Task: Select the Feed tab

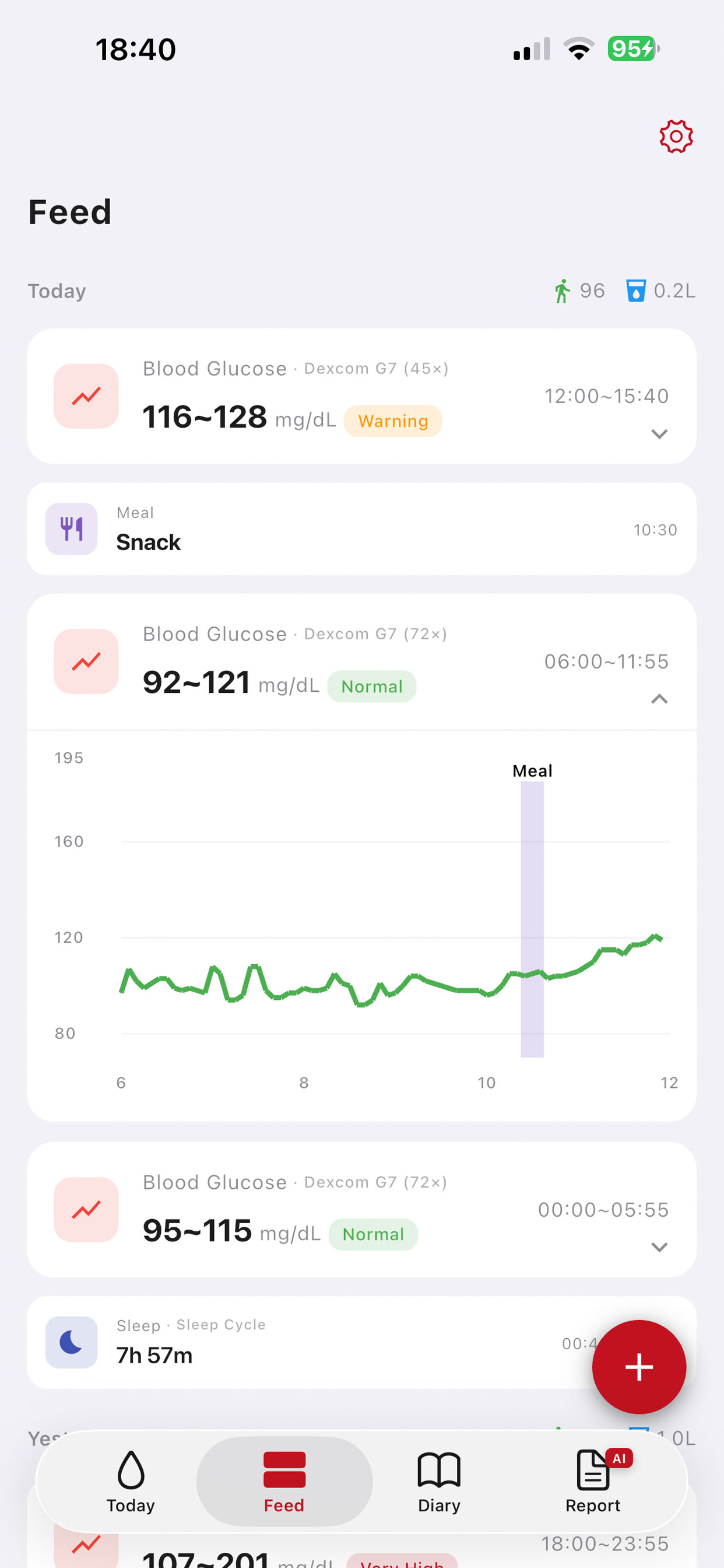Action: point(284,1481)
